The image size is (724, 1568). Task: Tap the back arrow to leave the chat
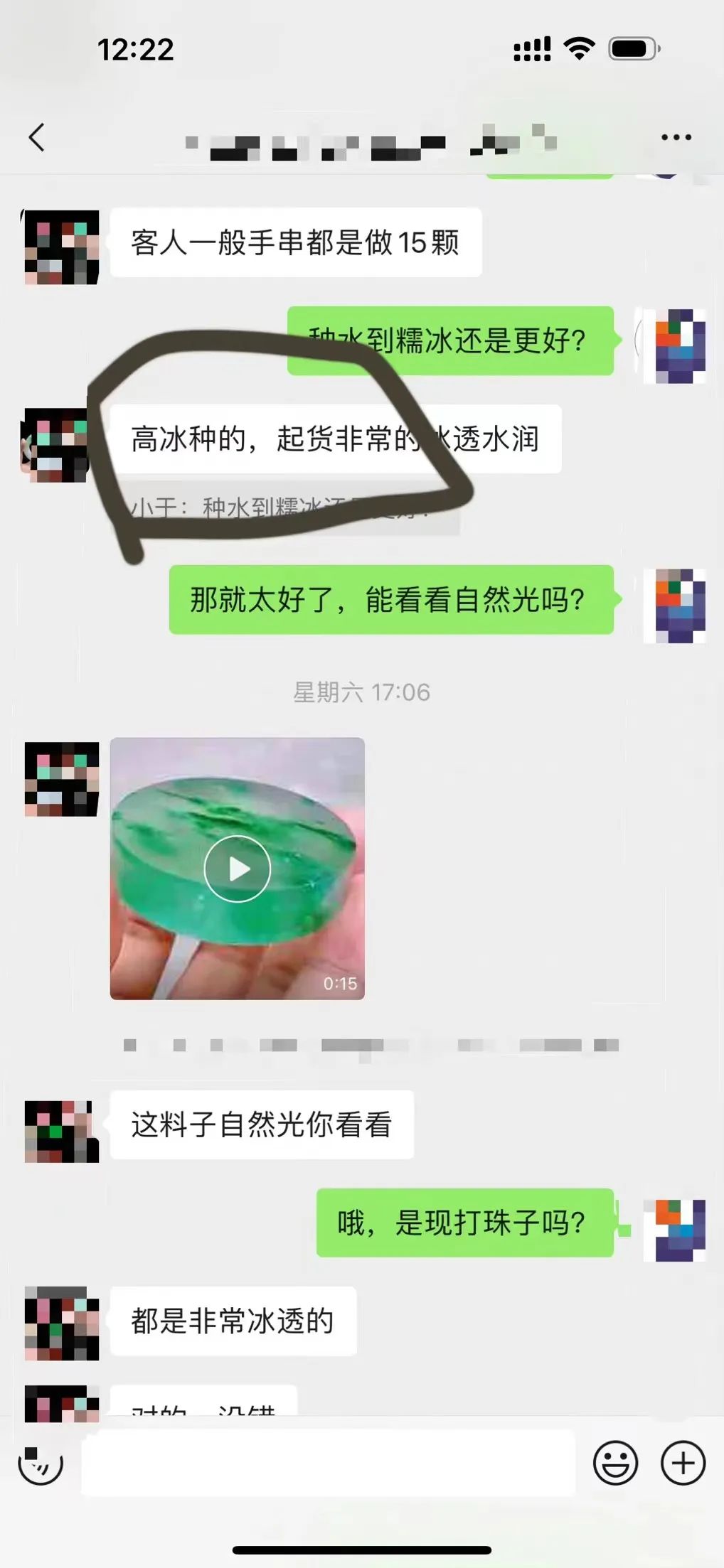(39, 136)
